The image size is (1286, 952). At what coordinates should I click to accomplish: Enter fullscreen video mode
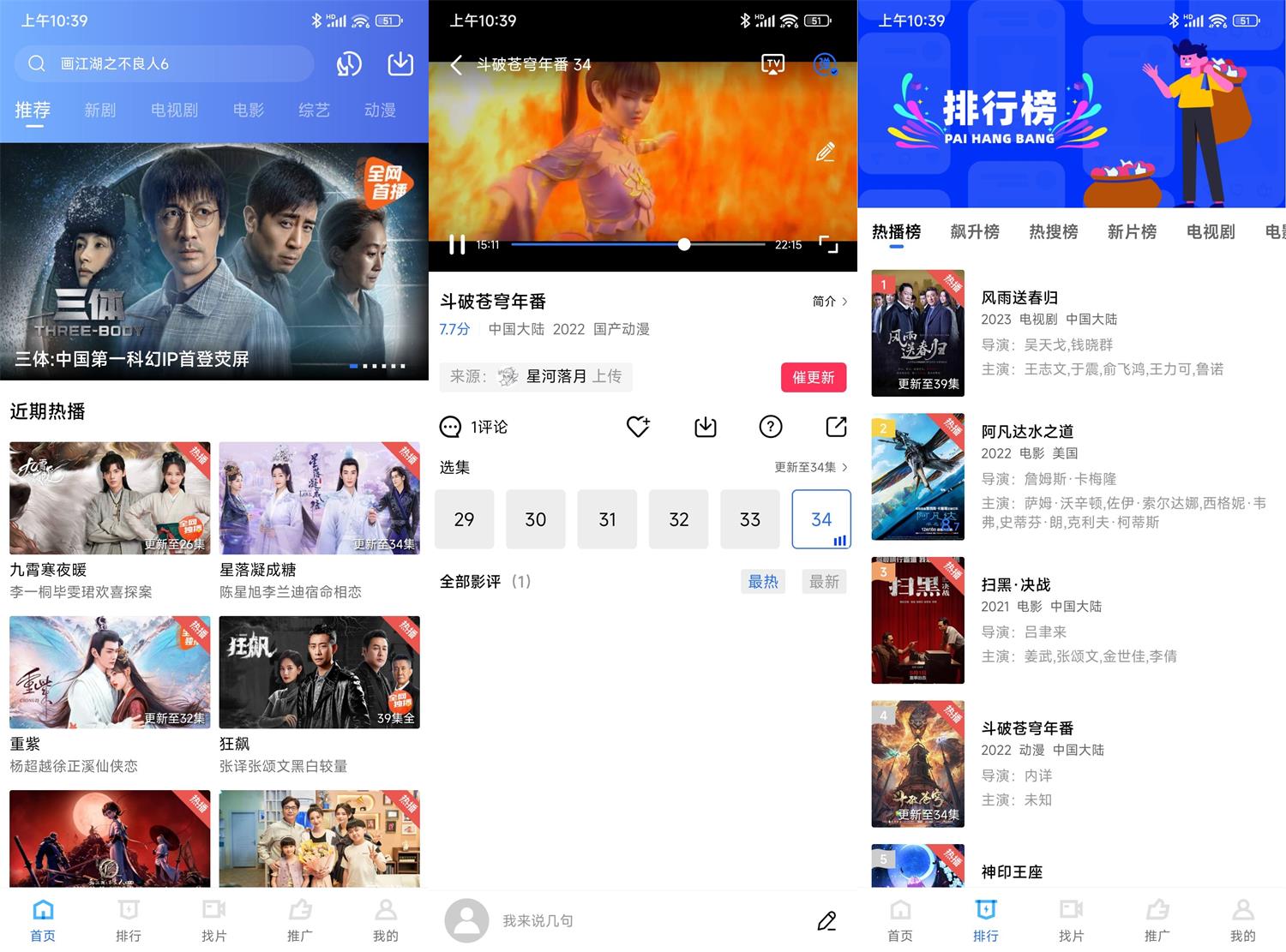[828, 245]
